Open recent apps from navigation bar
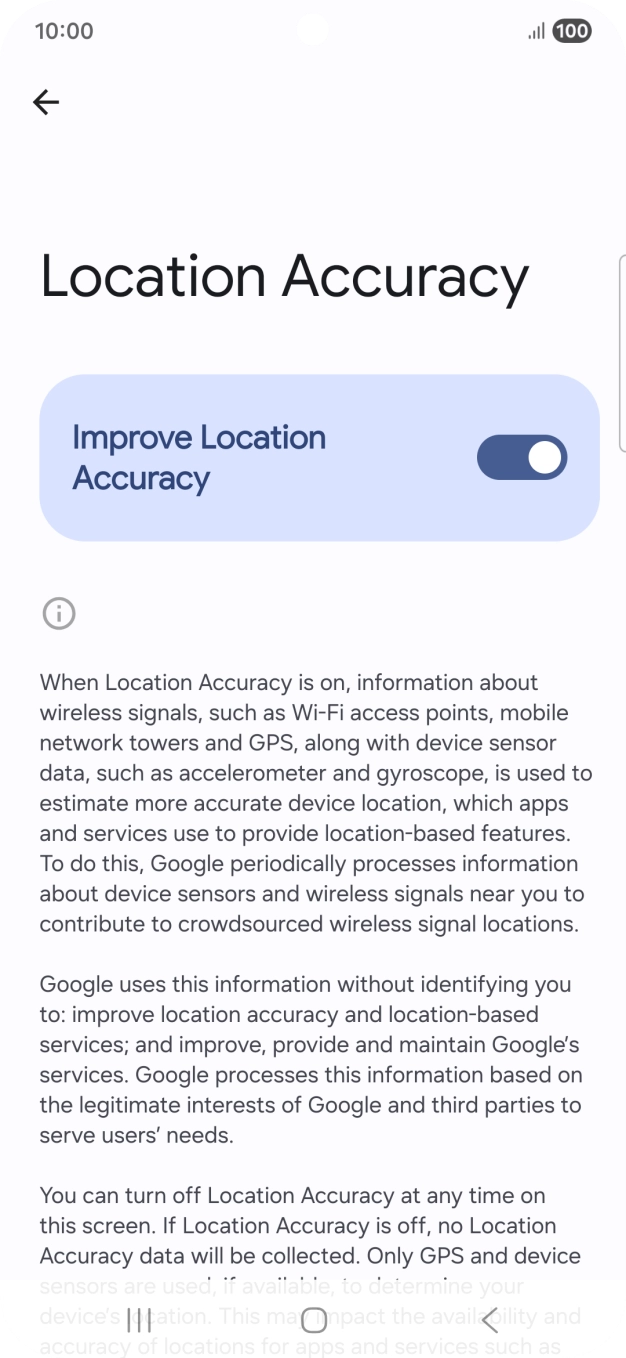This screenshot has width=626, height=1358. [x=140, y=1320]
